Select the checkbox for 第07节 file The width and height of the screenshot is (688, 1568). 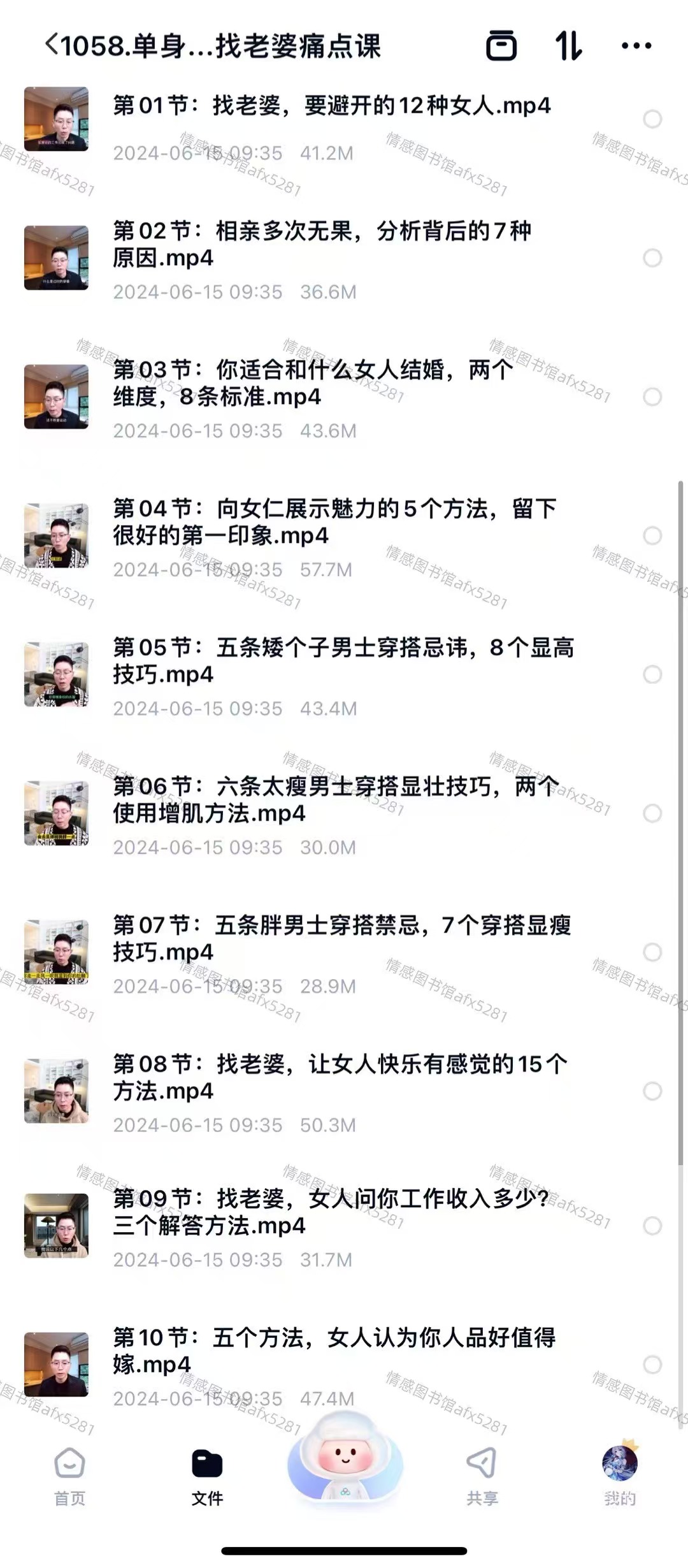click(x=652, y=952)
